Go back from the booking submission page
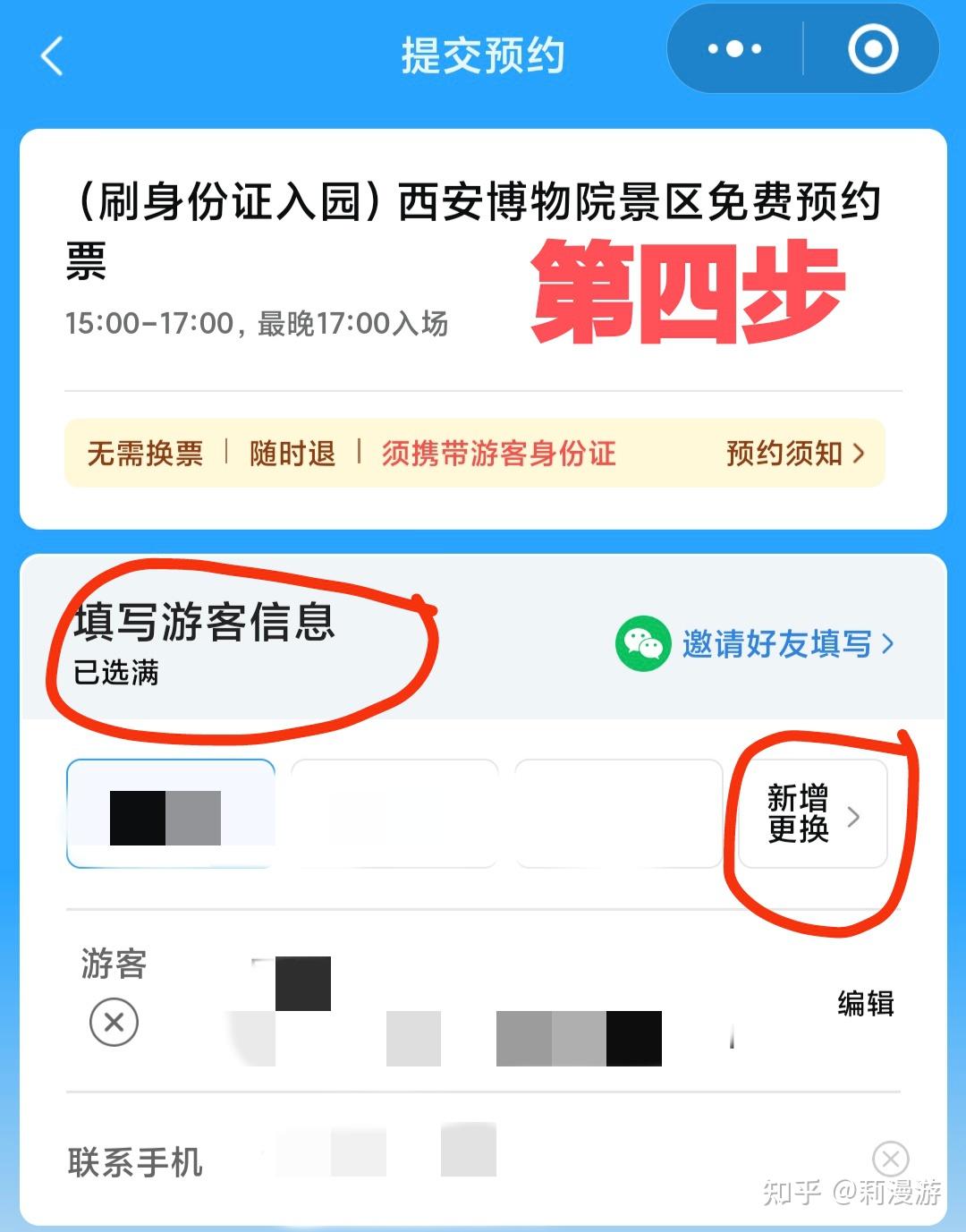Viewport: 966px width, 1232px height. 54,56
